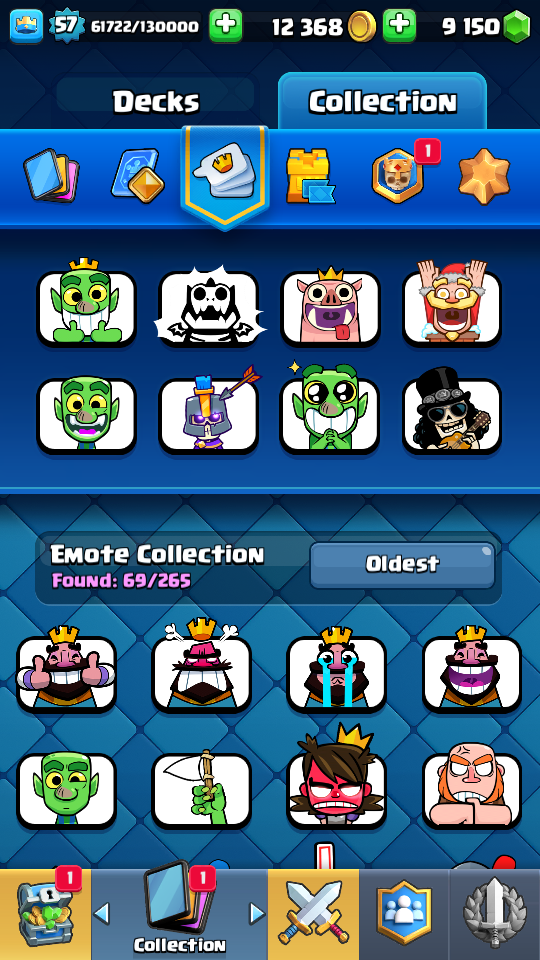The width and height of the screenshot is (540, 960).
Task: Change sorting with the Oldest button
Action: [x=402, y=564]
